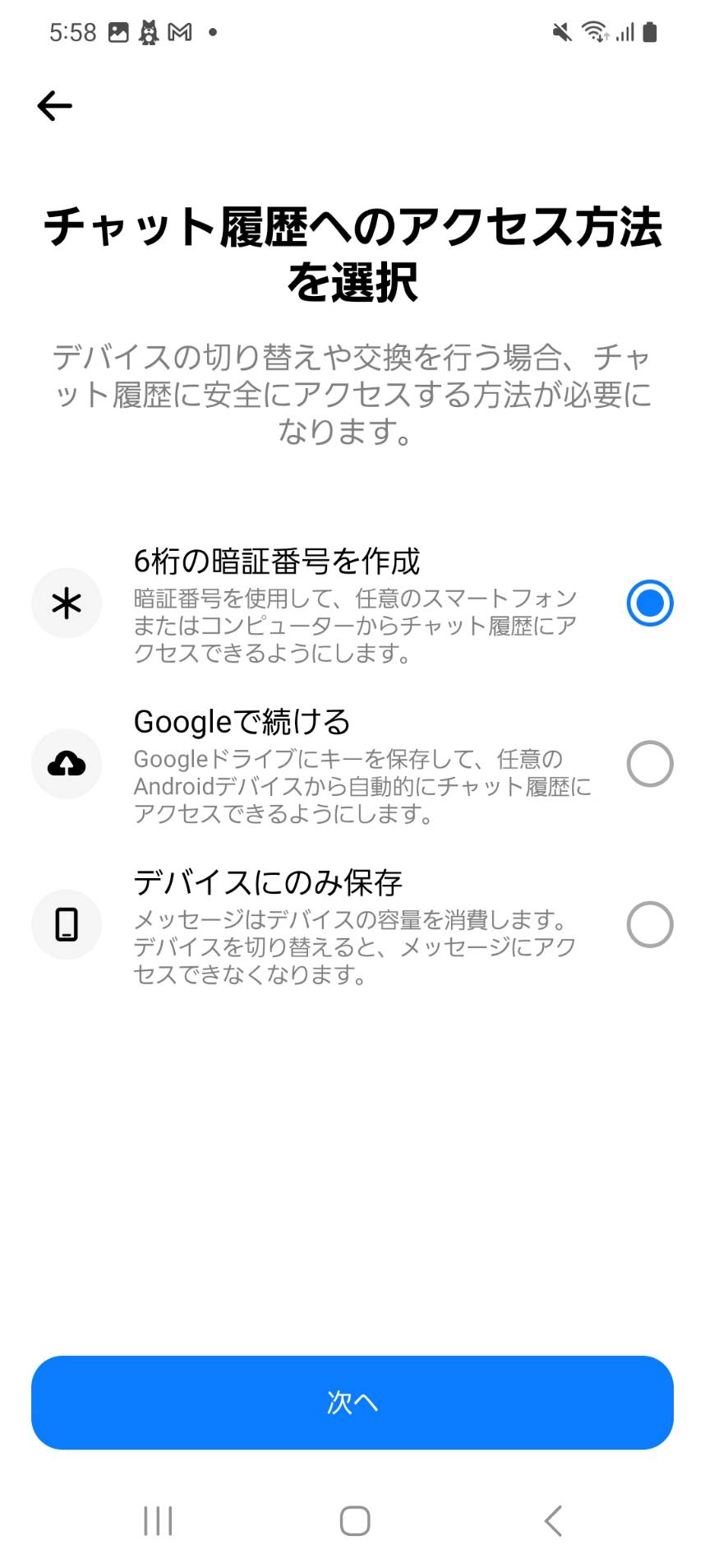Screen dimensions: 705x1568
Task: Go to the home screen
Action: click(x=354, y=1521)
